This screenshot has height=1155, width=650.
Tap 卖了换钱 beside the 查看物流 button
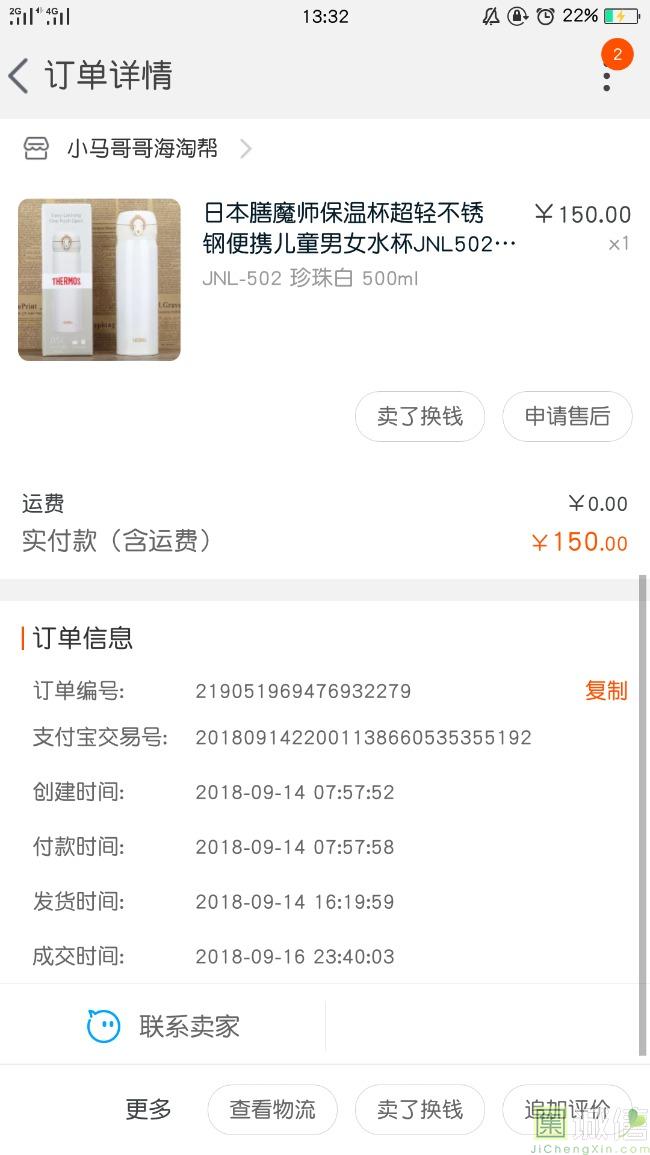(419, 1109)
